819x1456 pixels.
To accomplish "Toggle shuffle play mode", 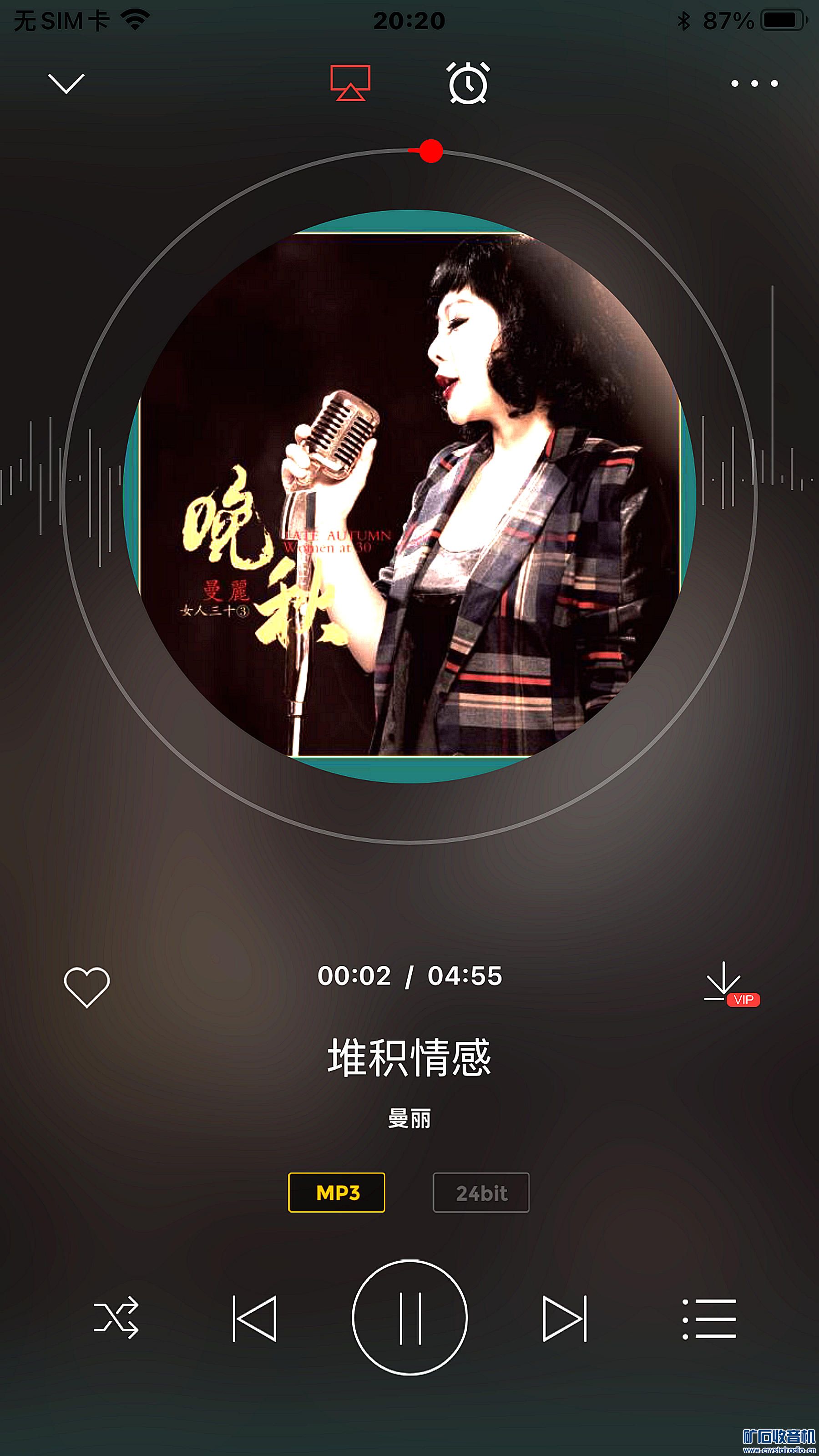I will (x=116, y=1318).
